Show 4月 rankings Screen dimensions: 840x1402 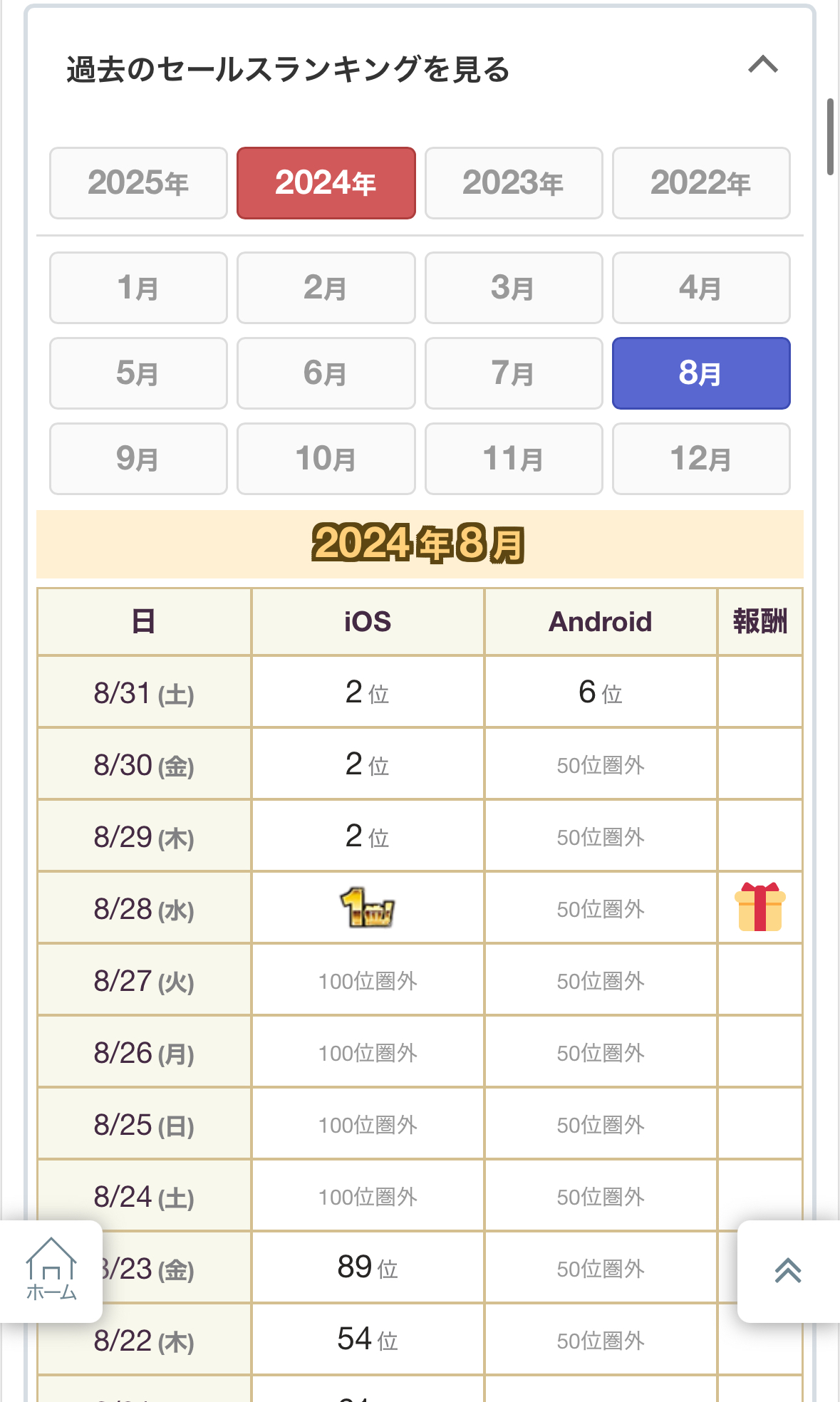coord(701,288)
